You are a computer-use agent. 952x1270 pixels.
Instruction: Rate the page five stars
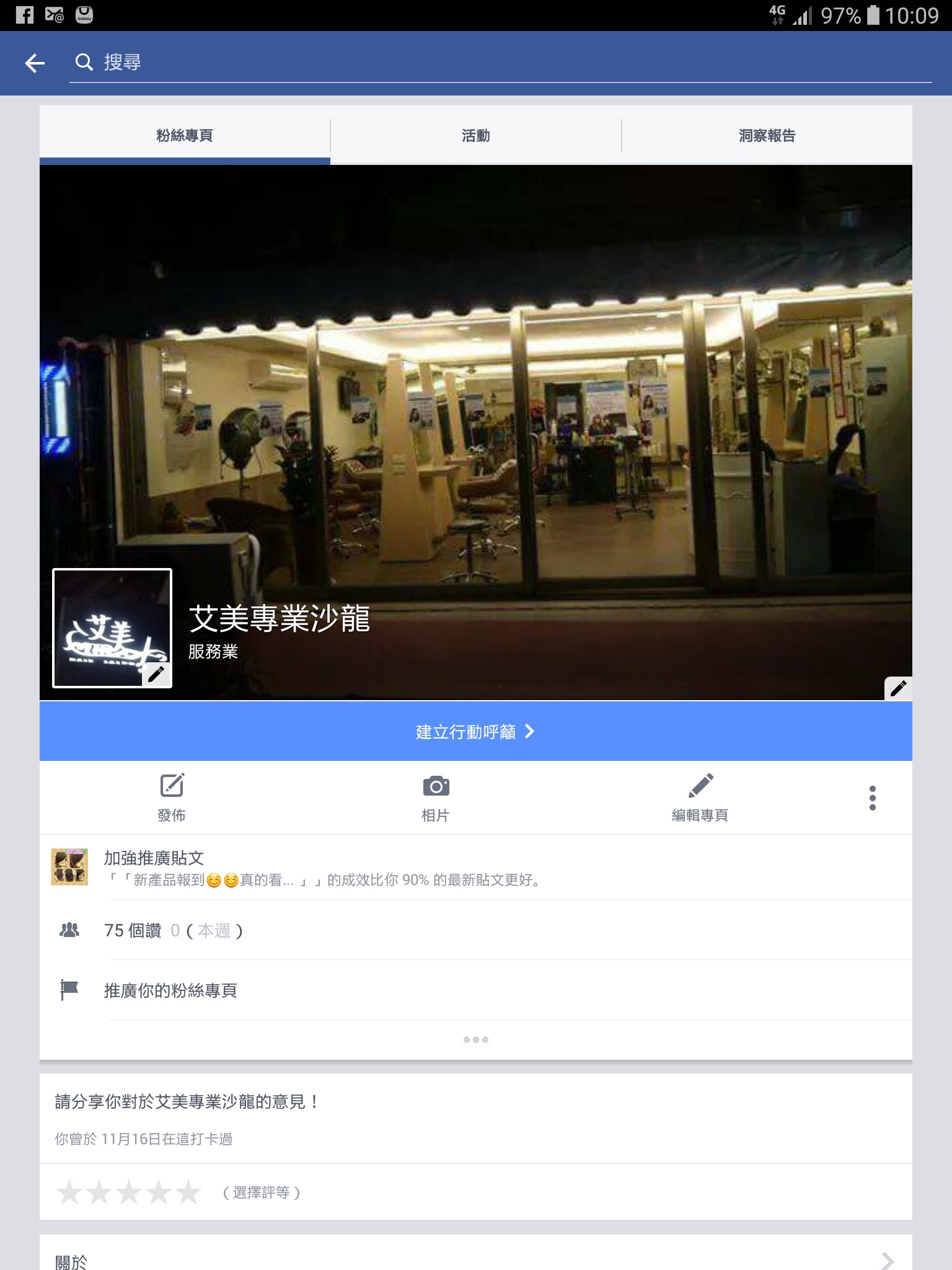pos(188,1192)
